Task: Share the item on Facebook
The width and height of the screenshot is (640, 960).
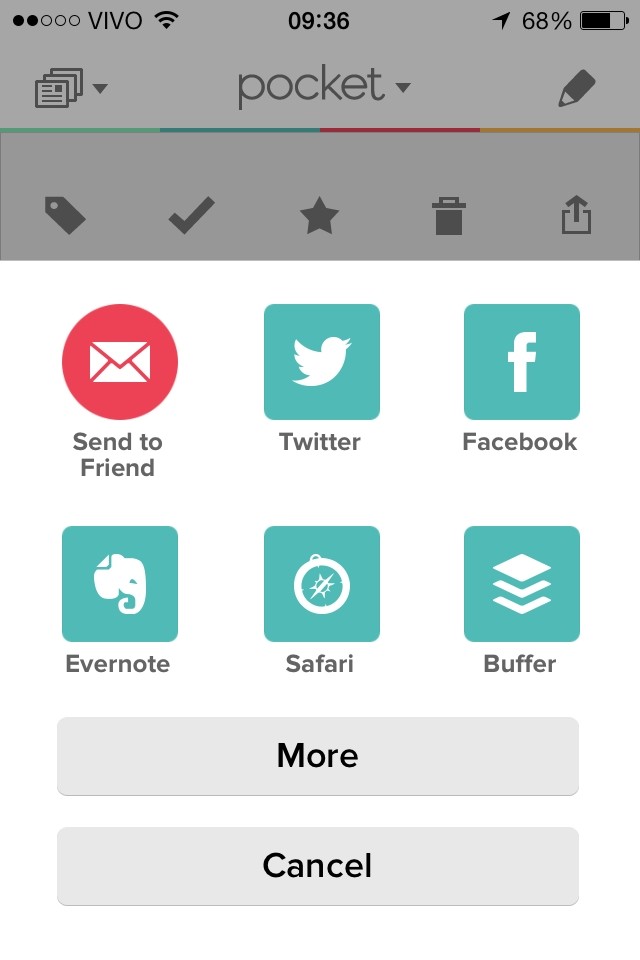Action: coord(521,362)
